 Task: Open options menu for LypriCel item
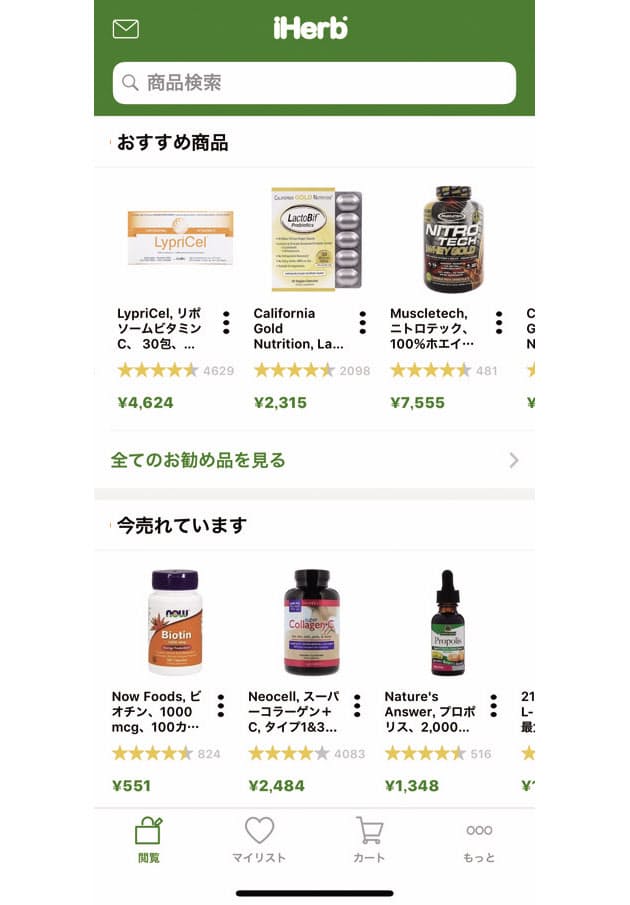226,322
